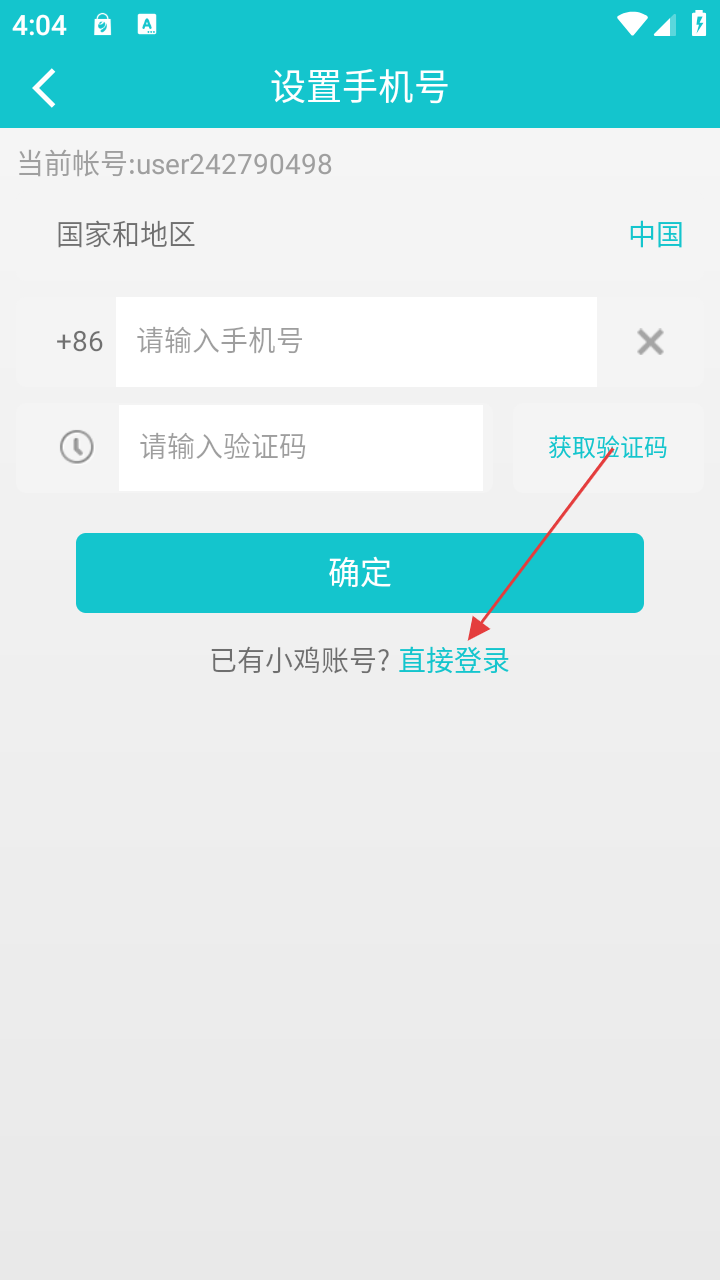Viewport: 720px width, 1280px height.
Task: Focus the 请输入手机号 phone field
Action: pos(356,342)
